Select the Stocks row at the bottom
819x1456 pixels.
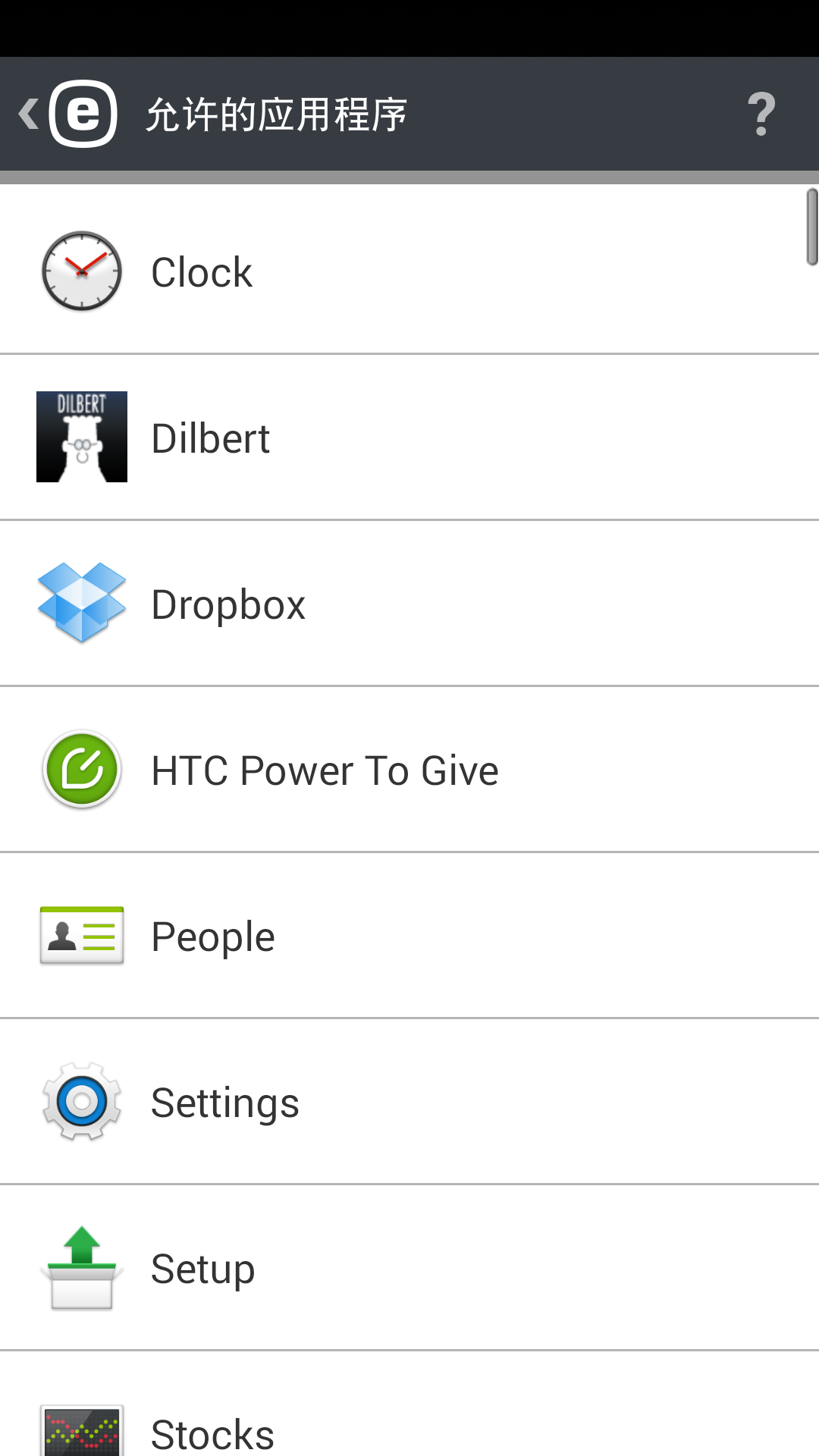[x=409, y=1426]
